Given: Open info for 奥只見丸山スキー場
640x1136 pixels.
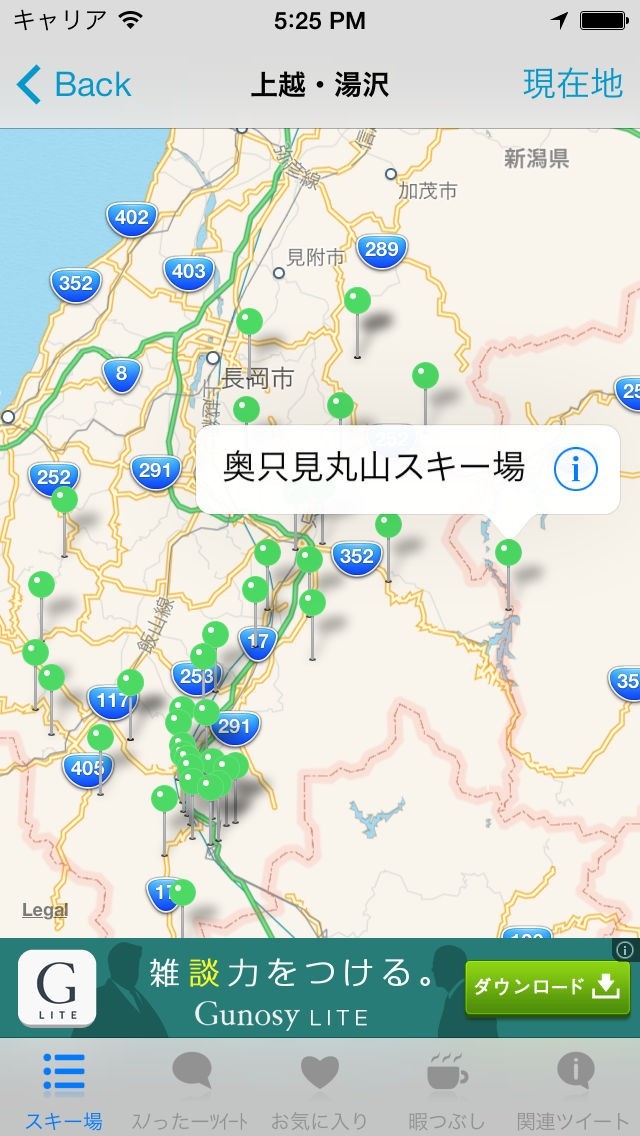Looking at the screenshot, I should click(575, 469).
